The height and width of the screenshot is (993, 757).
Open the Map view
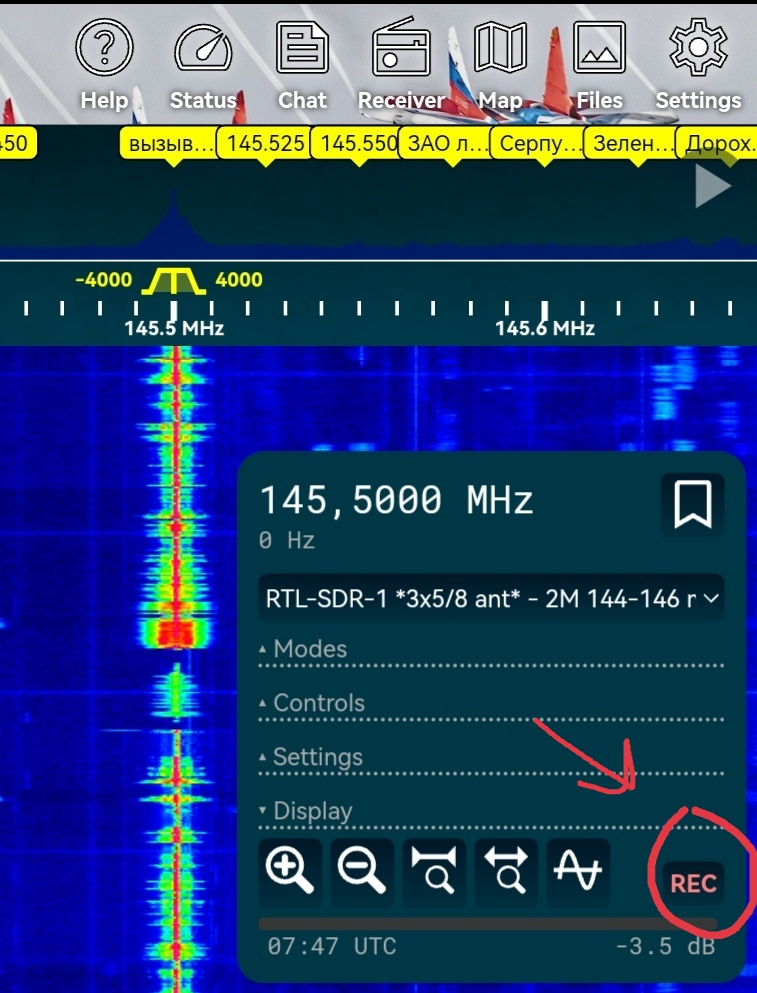pyautogui.click(x=500, y=64)
